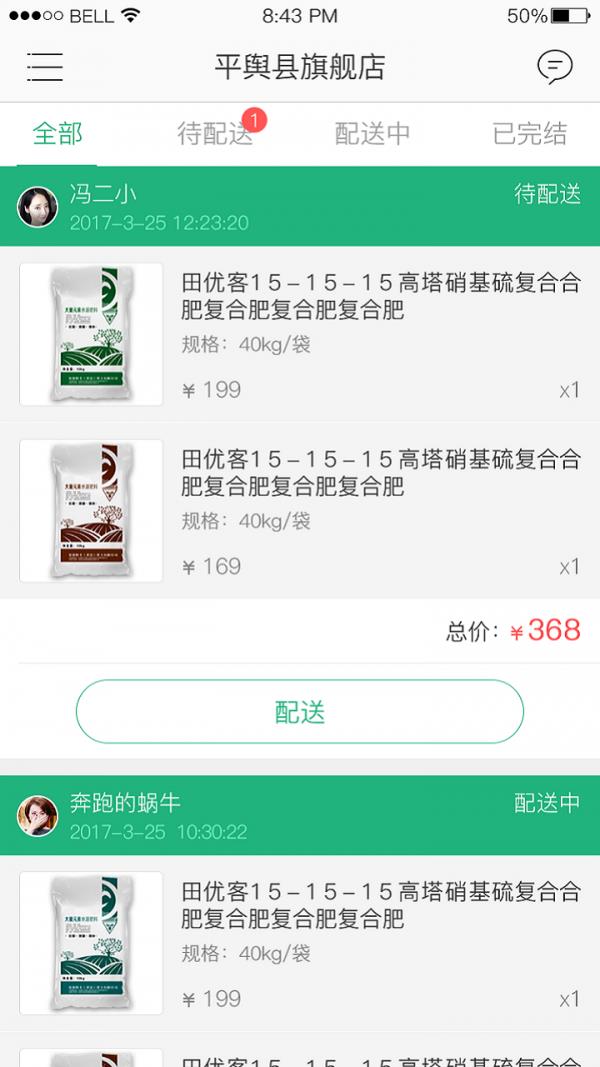The width and height of the screenshot is (600, 1067).
Task: Open the hamburger drawer menu
Action: [45, 67]
